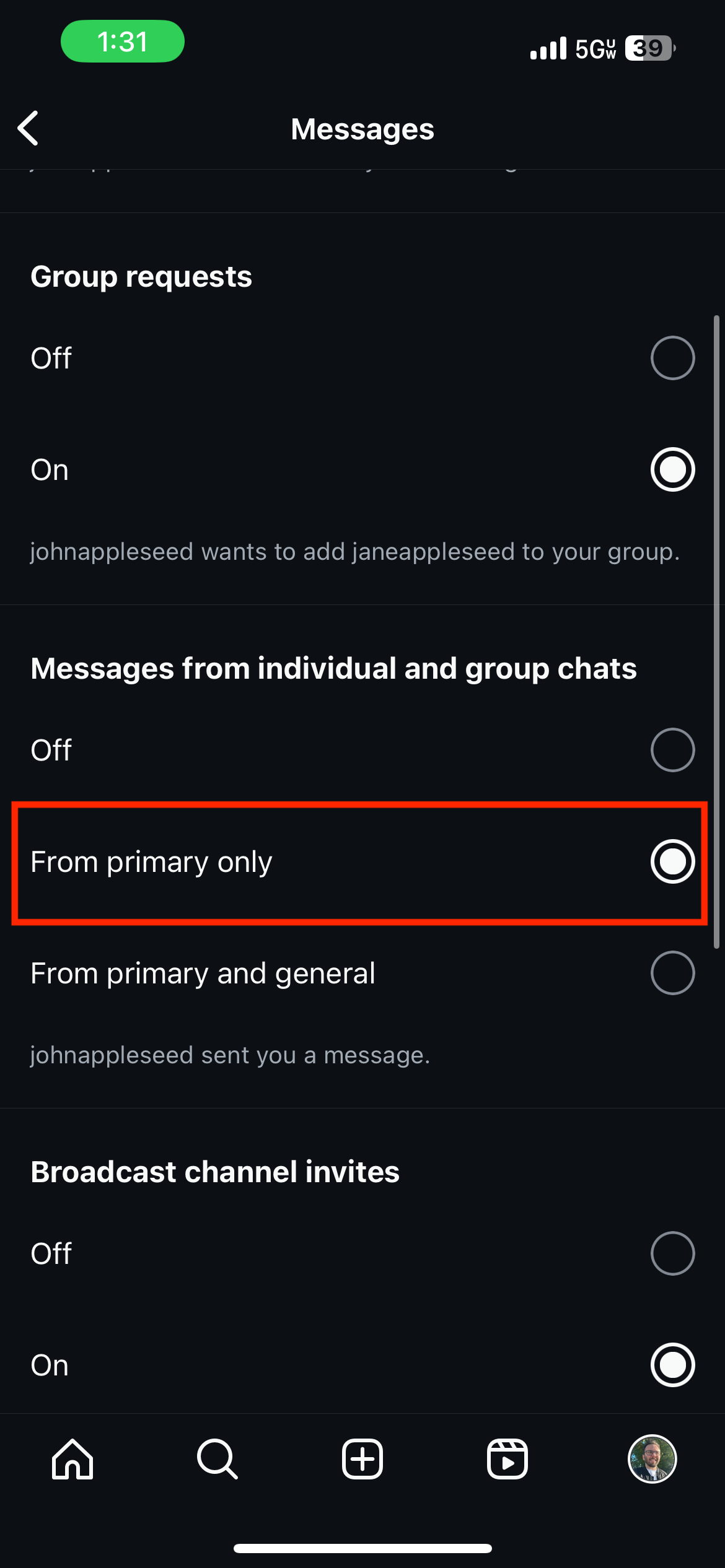Open your profile tab
725x1568 pixels.
point(652,1459)
